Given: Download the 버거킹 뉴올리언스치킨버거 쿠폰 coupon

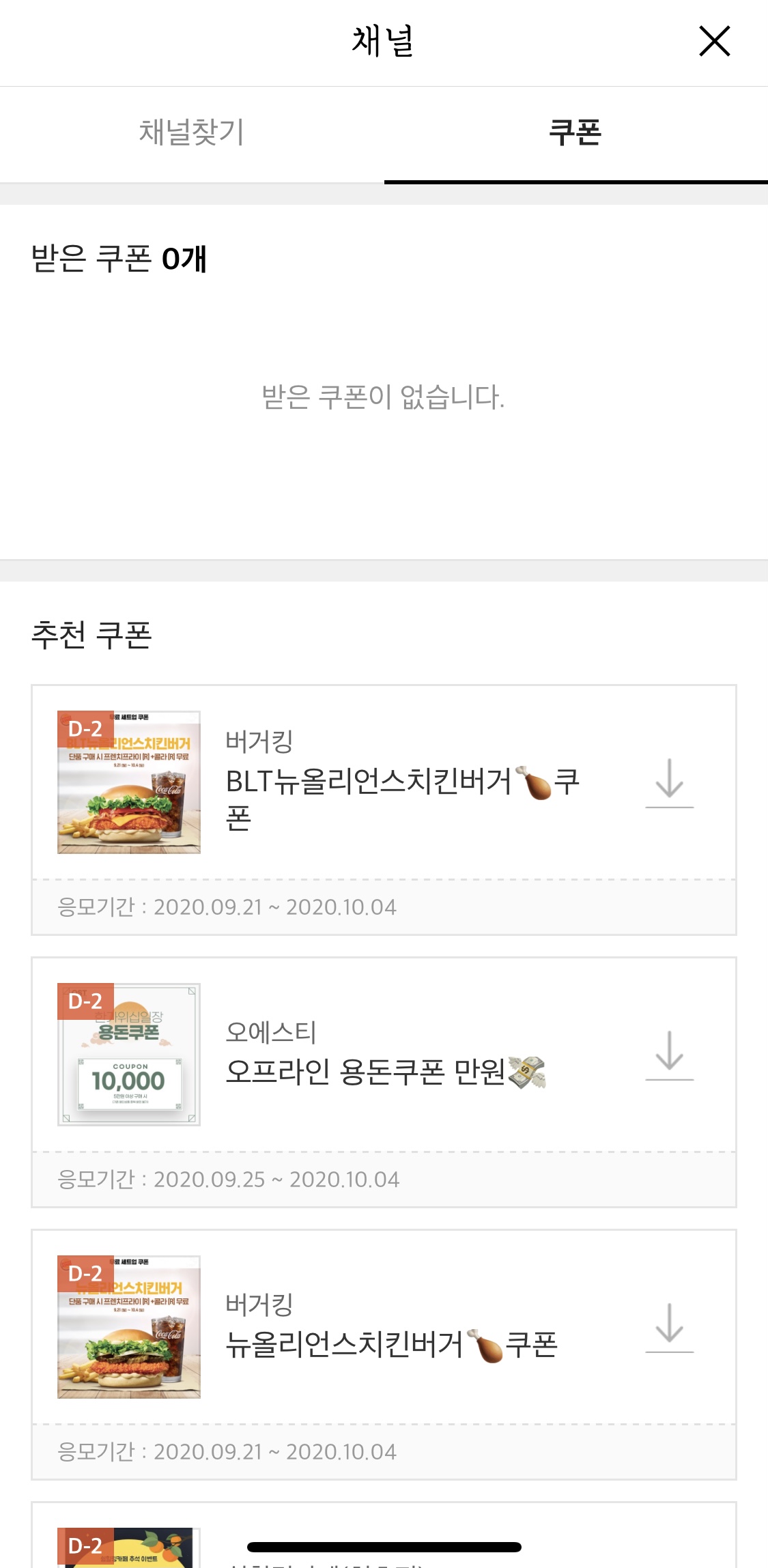Looking at the screenshot, I should pyautogui.click(x=669, y=1327).
